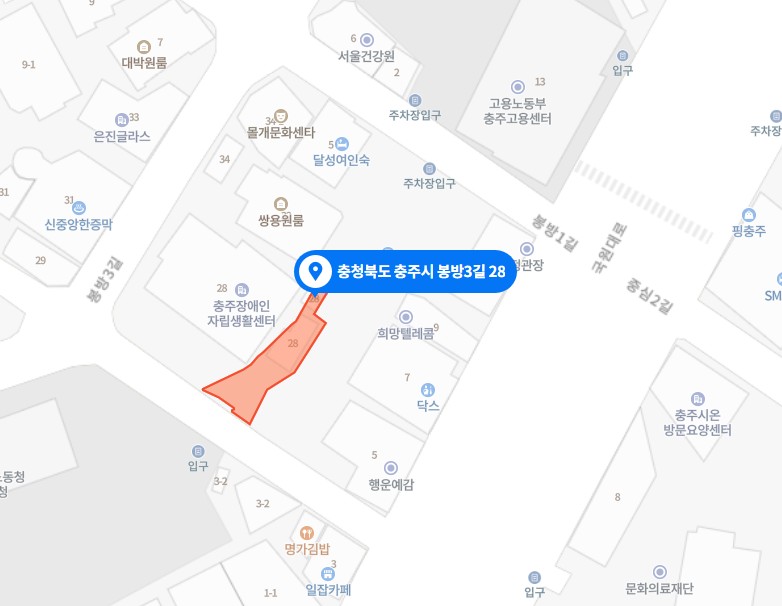Select the 희망텔레콤 map marker
The width and height of the screenshot is (782, 606).
tap(406, 317)
